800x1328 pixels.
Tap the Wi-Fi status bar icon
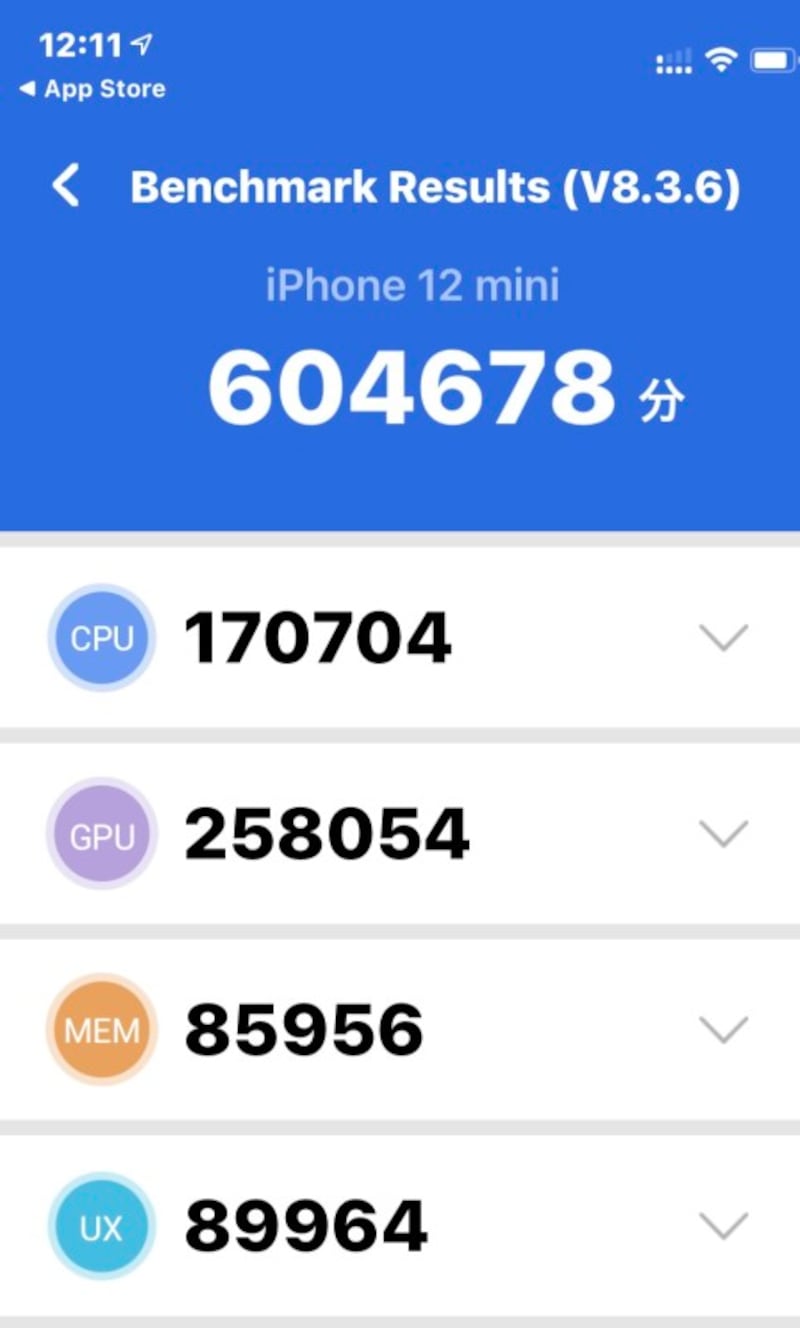pos(722,60)
